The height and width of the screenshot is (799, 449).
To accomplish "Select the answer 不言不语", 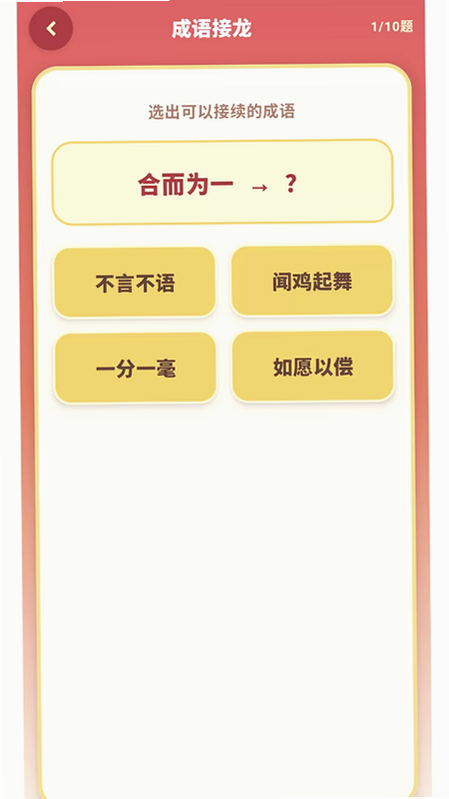I will click(135, 283).
